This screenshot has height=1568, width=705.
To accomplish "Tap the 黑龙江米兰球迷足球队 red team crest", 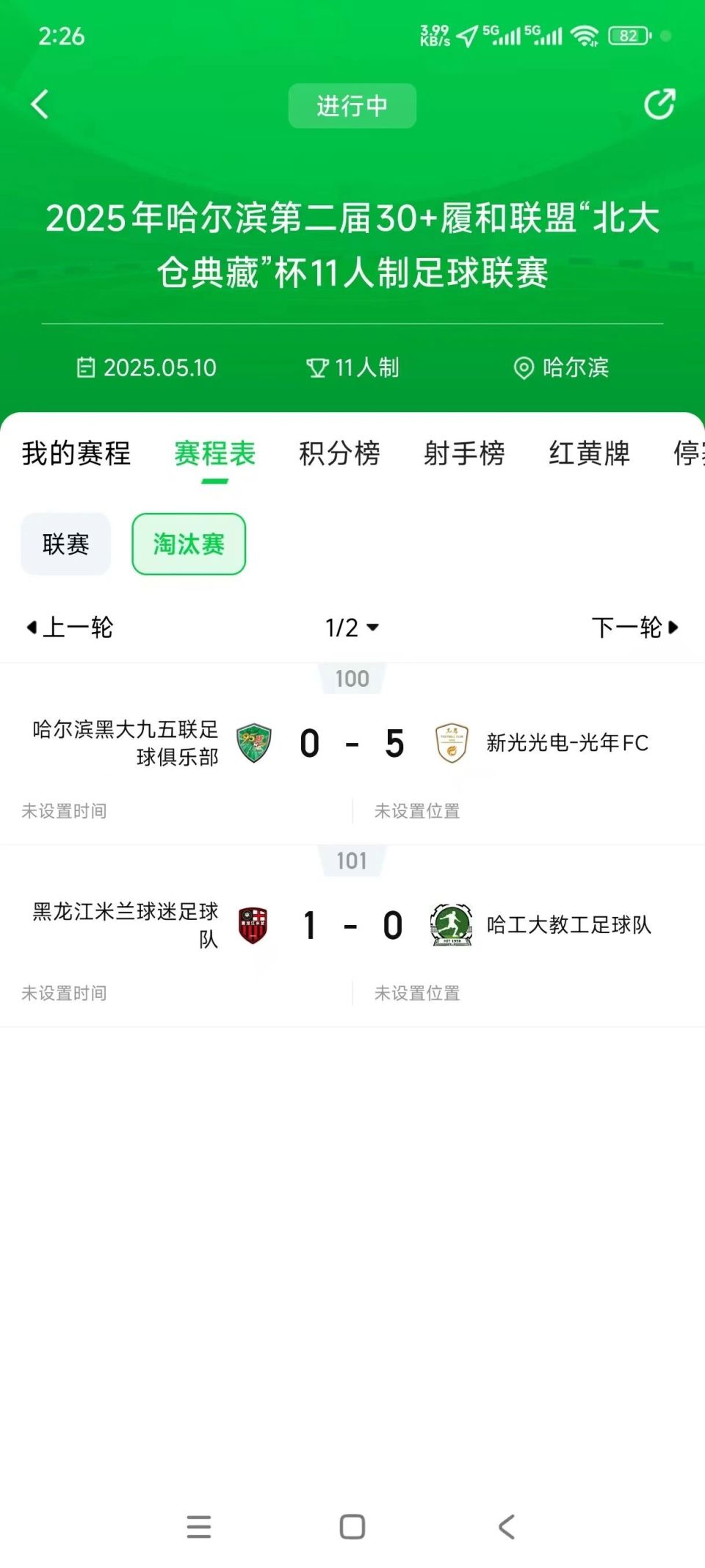I will click(253, 924).
